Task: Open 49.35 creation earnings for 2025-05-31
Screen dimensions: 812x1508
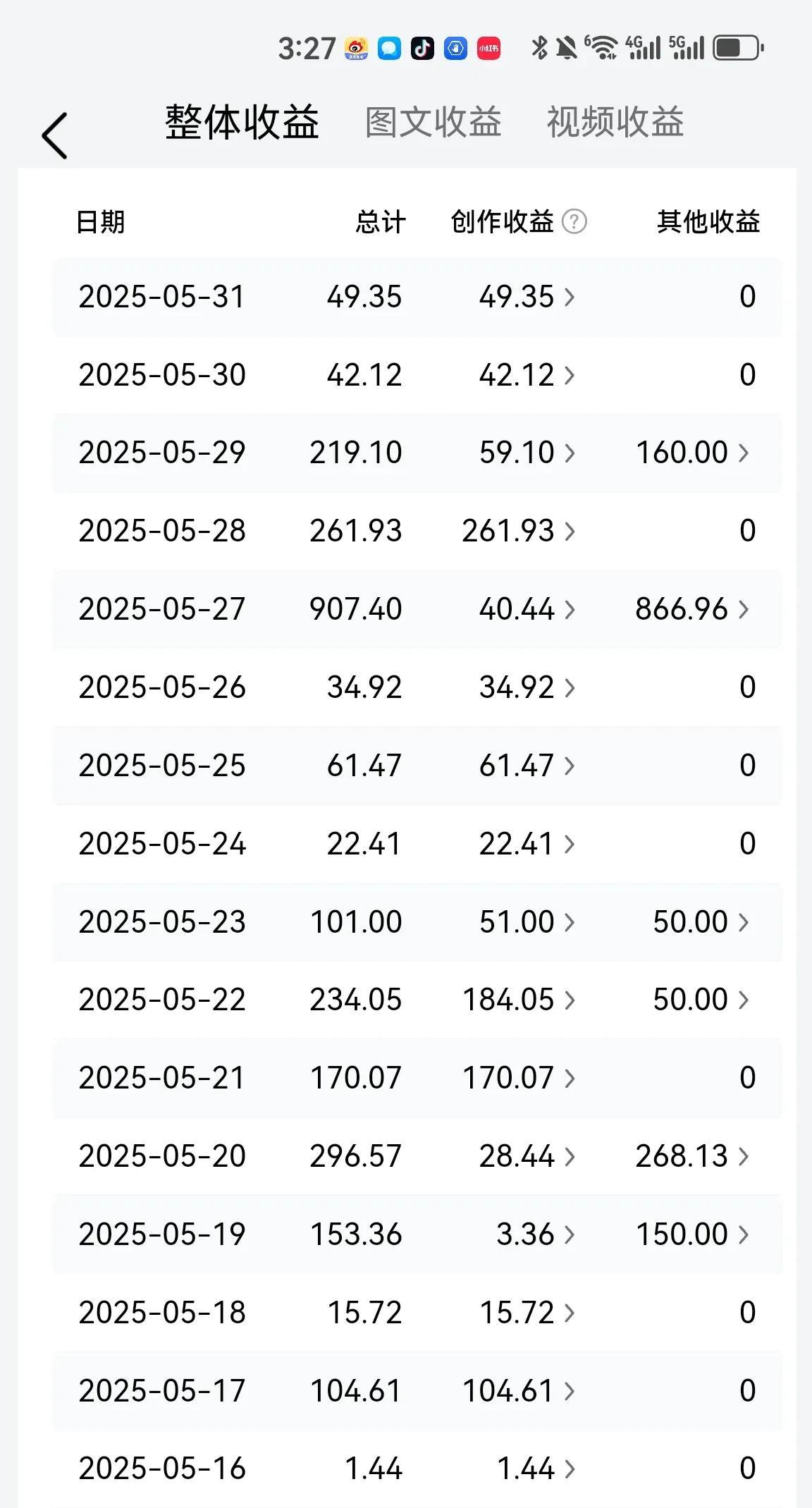Action: pos(527,297)
